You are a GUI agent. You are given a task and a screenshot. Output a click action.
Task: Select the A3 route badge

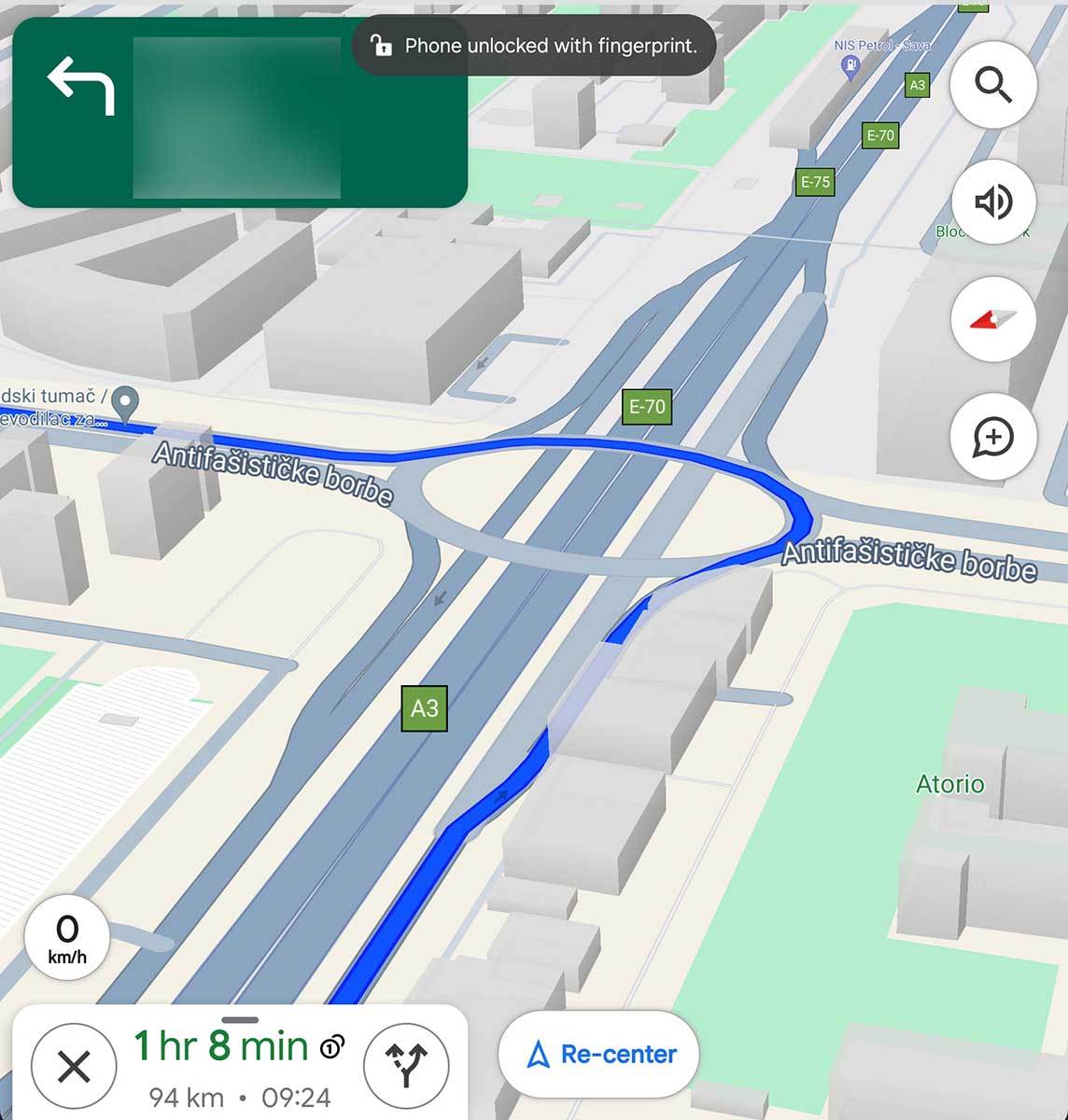pos(425,707)
